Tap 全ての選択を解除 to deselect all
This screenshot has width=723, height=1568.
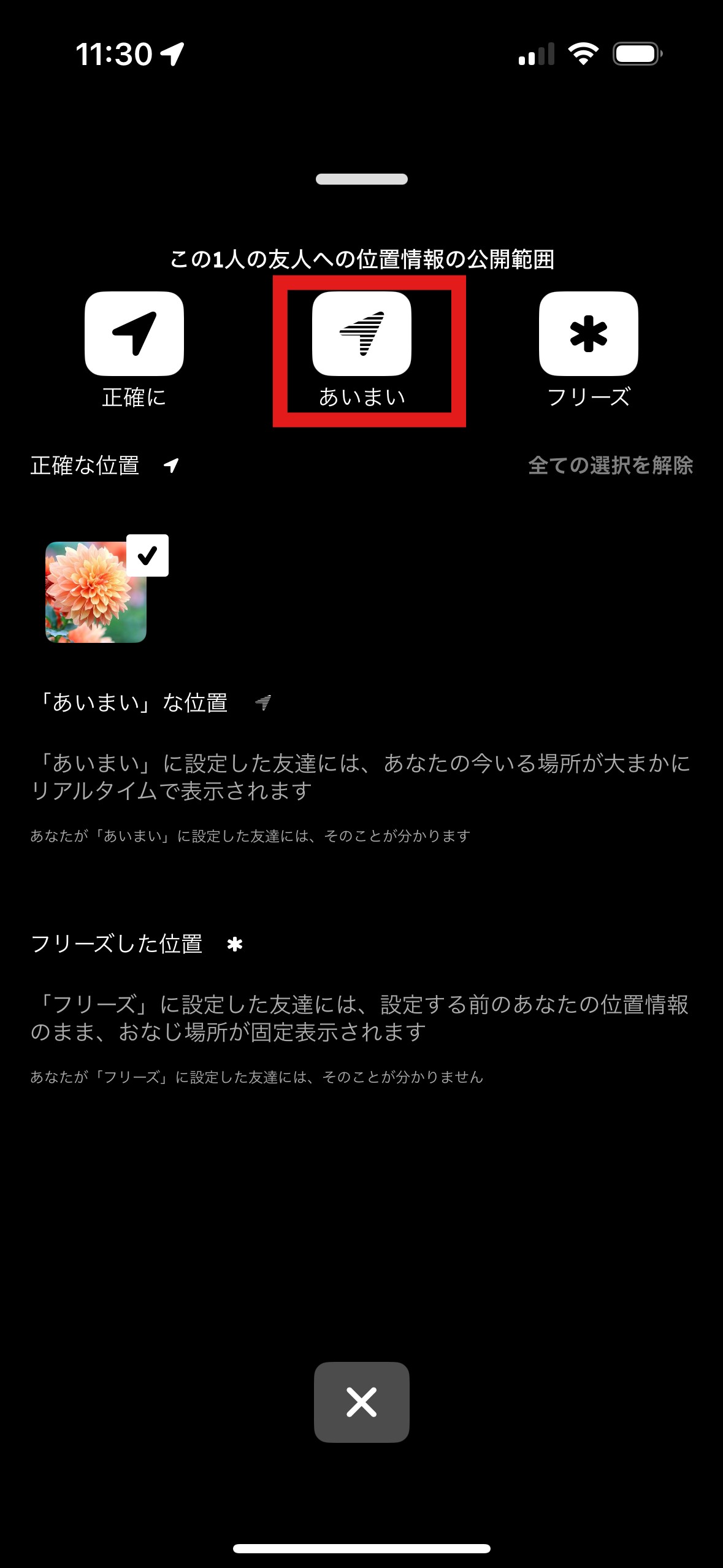(610, 466)
